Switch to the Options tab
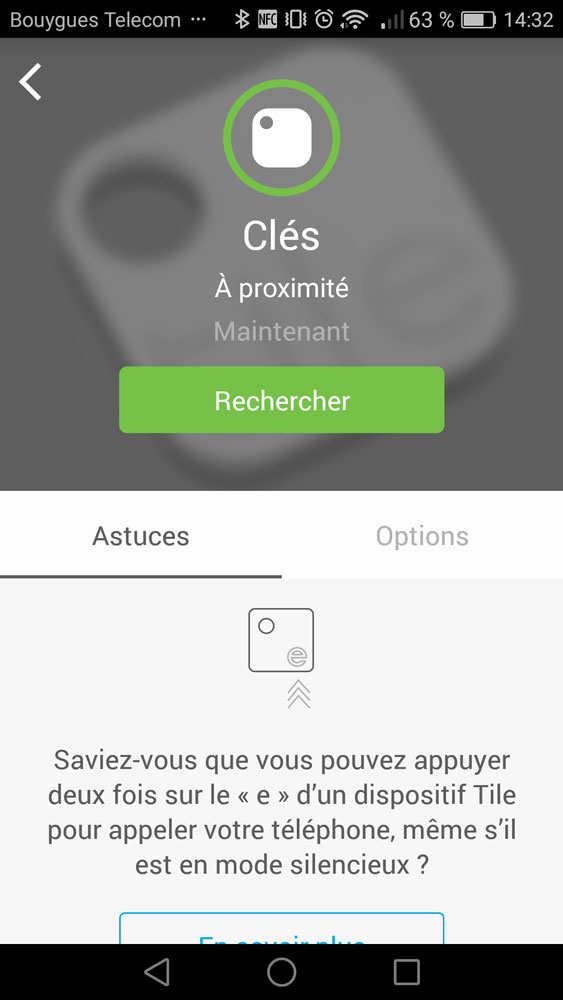This screenshot has height=1000, width=563. (422, 536)
